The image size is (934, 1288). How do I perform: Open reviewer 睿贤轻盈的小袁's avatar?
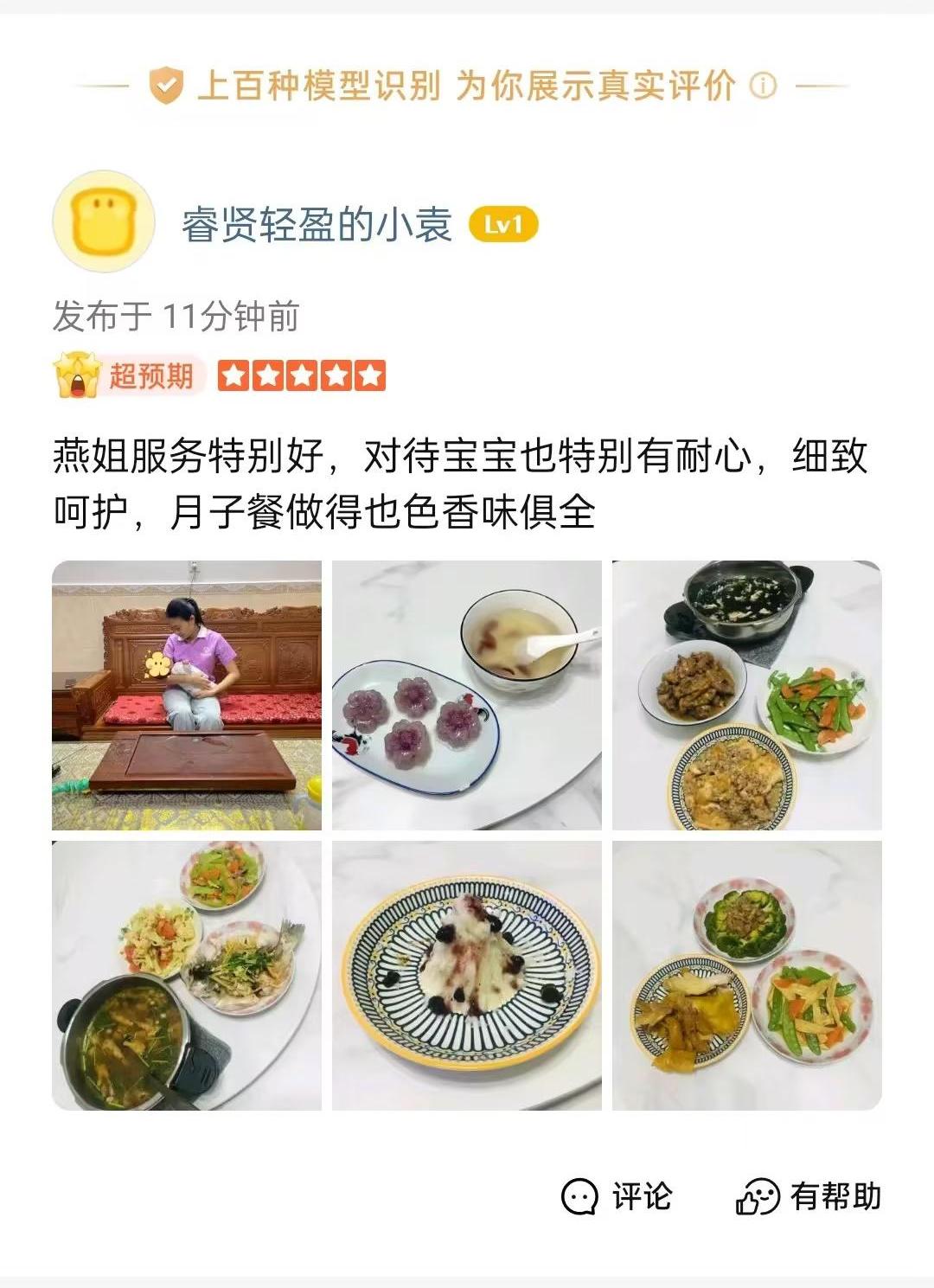pyautogui.click(x=104, y=221)
